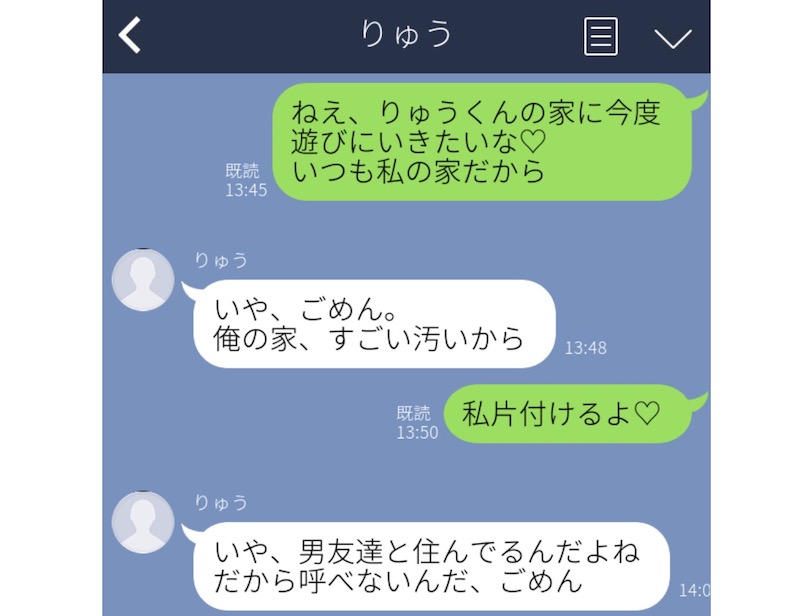Expand the chat options chevron
Viewport: 800px width, 616px height.
(673, 38)
